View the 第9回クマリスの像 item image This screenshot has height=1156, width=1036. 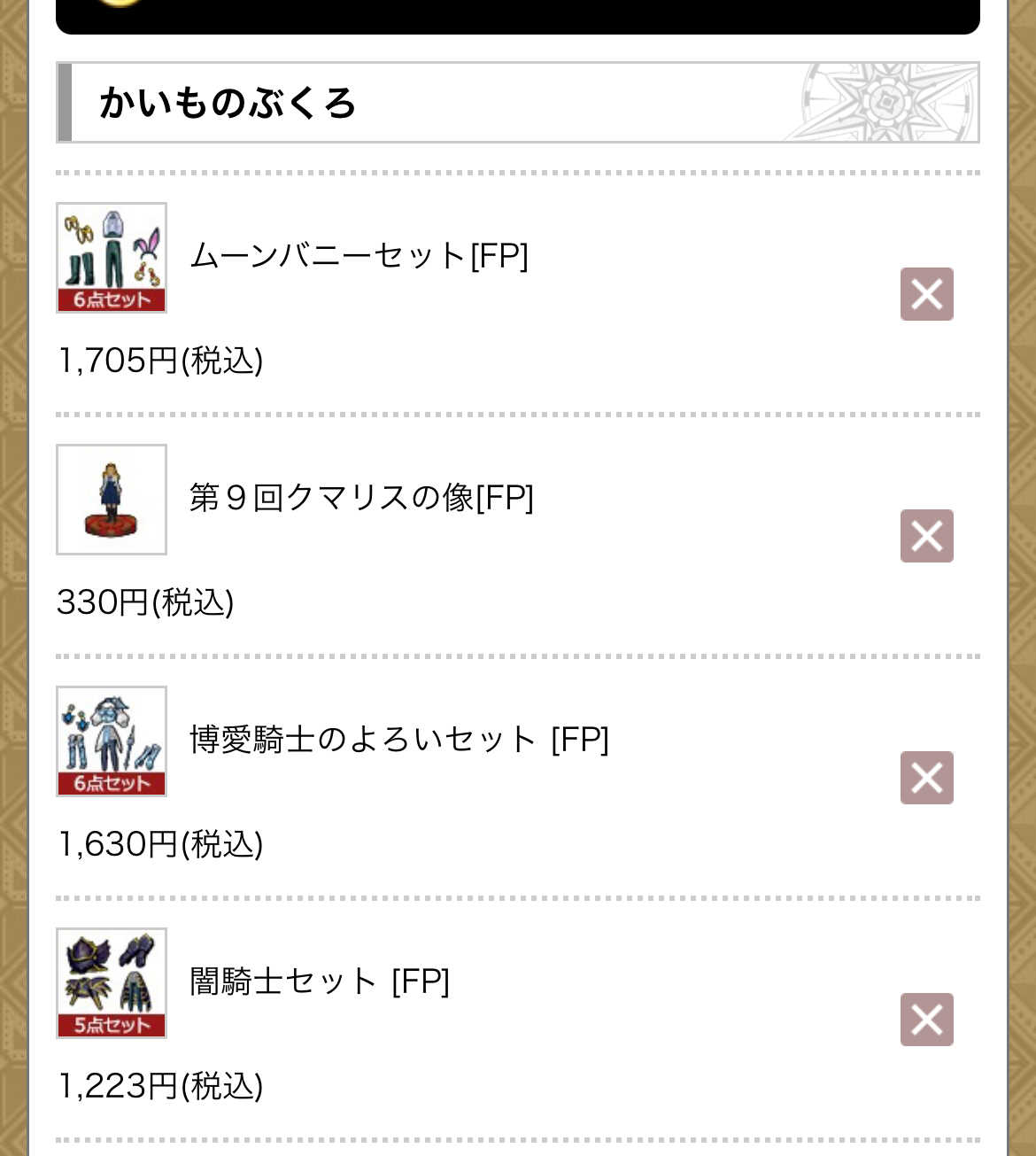tap(112, 500)
